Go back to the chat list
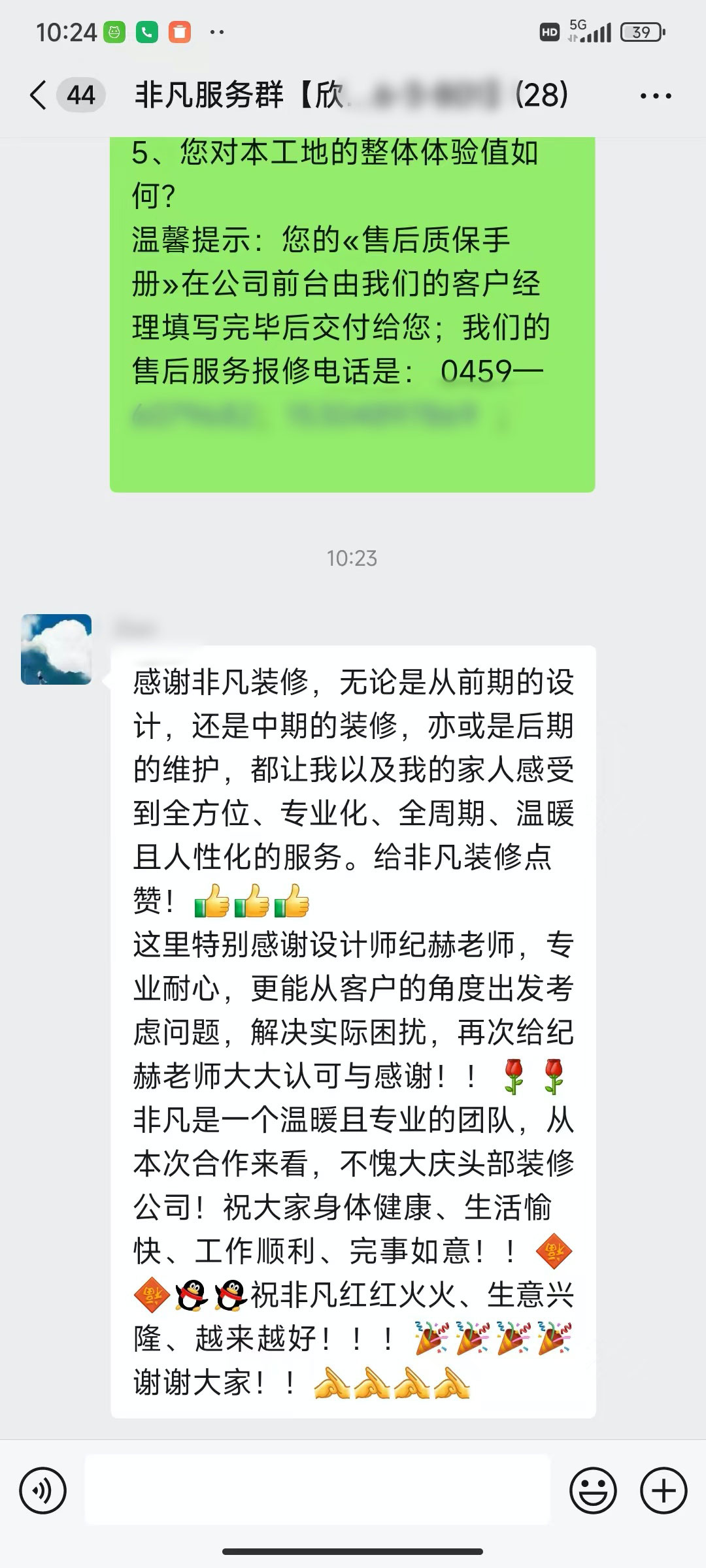The image size is (706, 1568). (39, 95)
